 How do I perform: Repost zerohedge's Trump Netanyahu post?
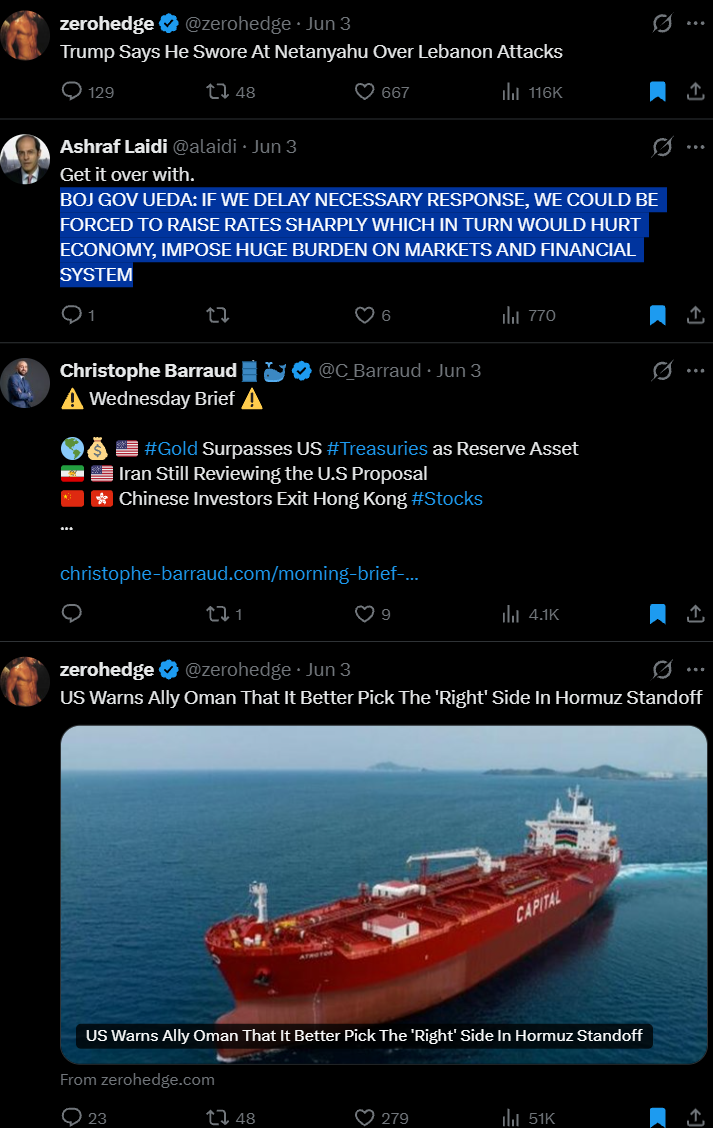217,91
